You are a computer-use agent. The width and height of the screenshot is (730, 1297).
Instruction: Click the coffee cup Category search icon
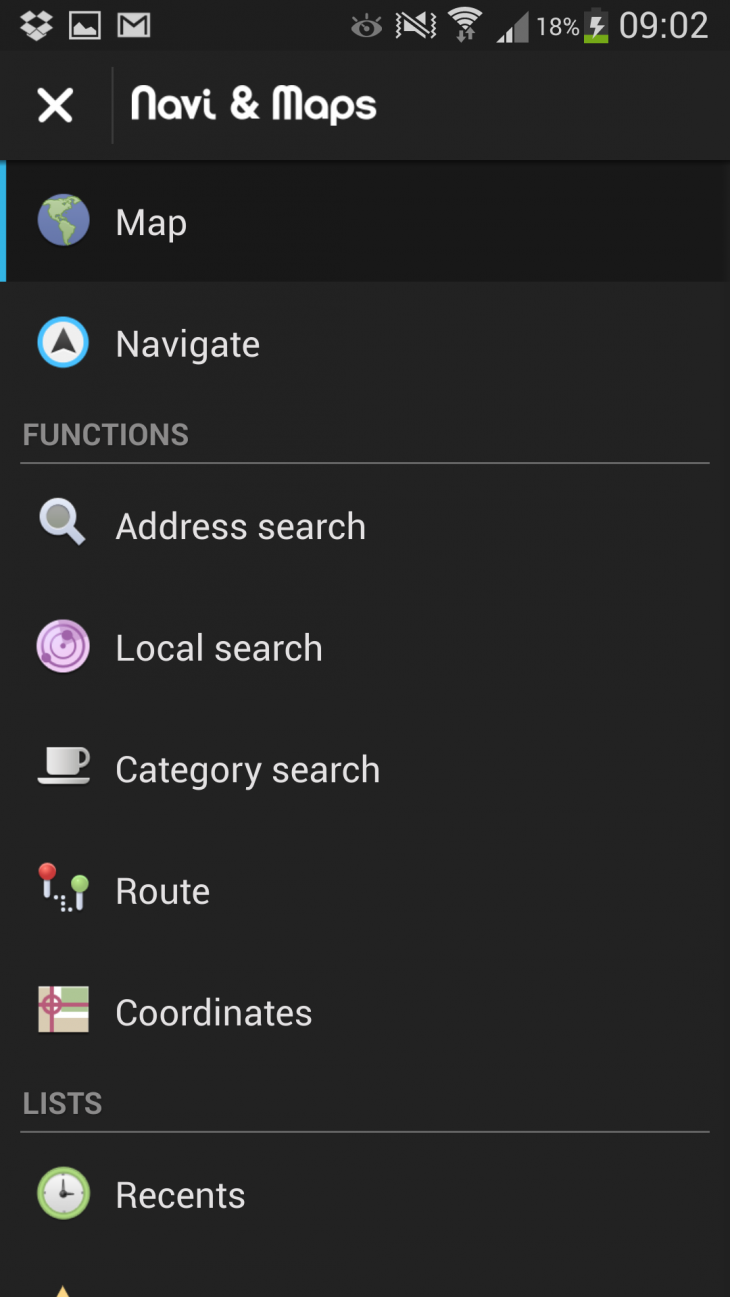(x=63, y=768)
